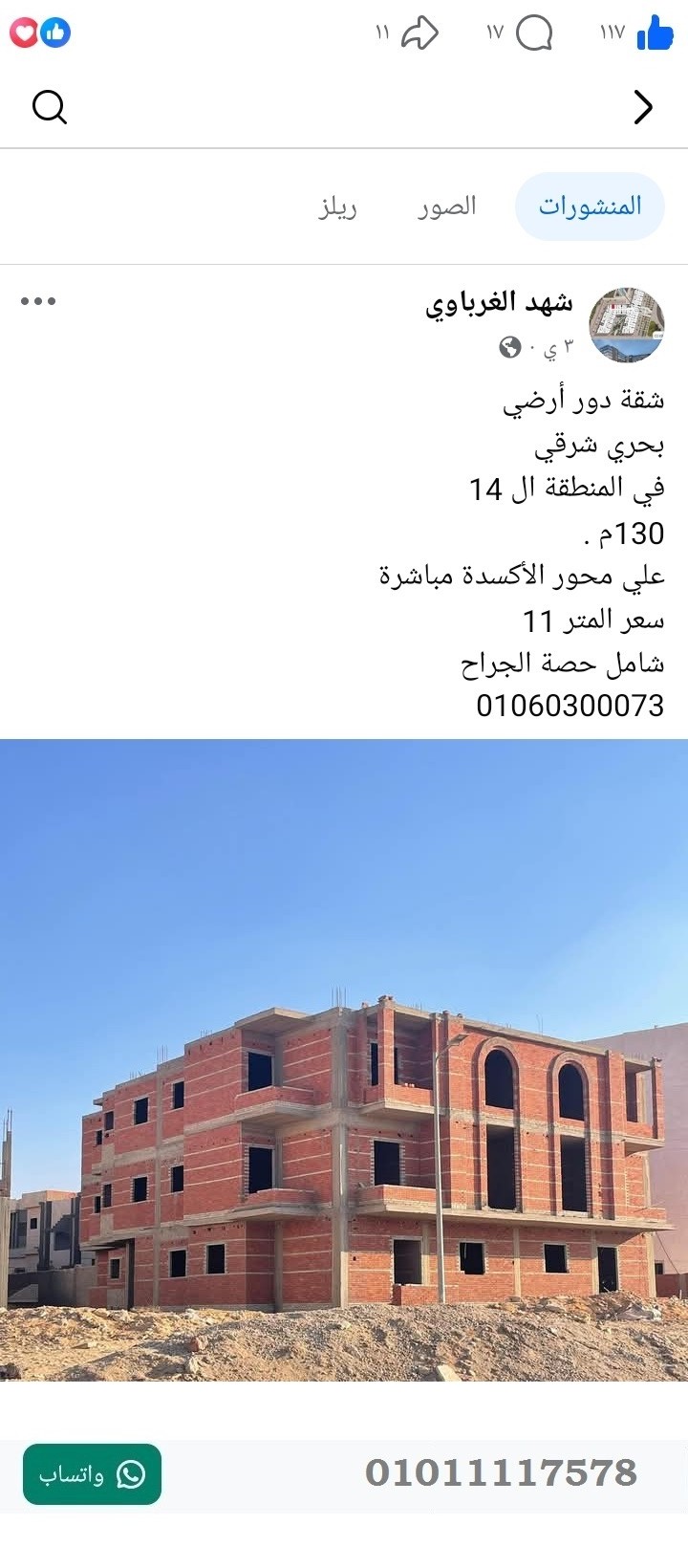The width and height of the screenshot is (688, 1568).
Task: View reactions via heart and like icons
Action: coord(41,32)
